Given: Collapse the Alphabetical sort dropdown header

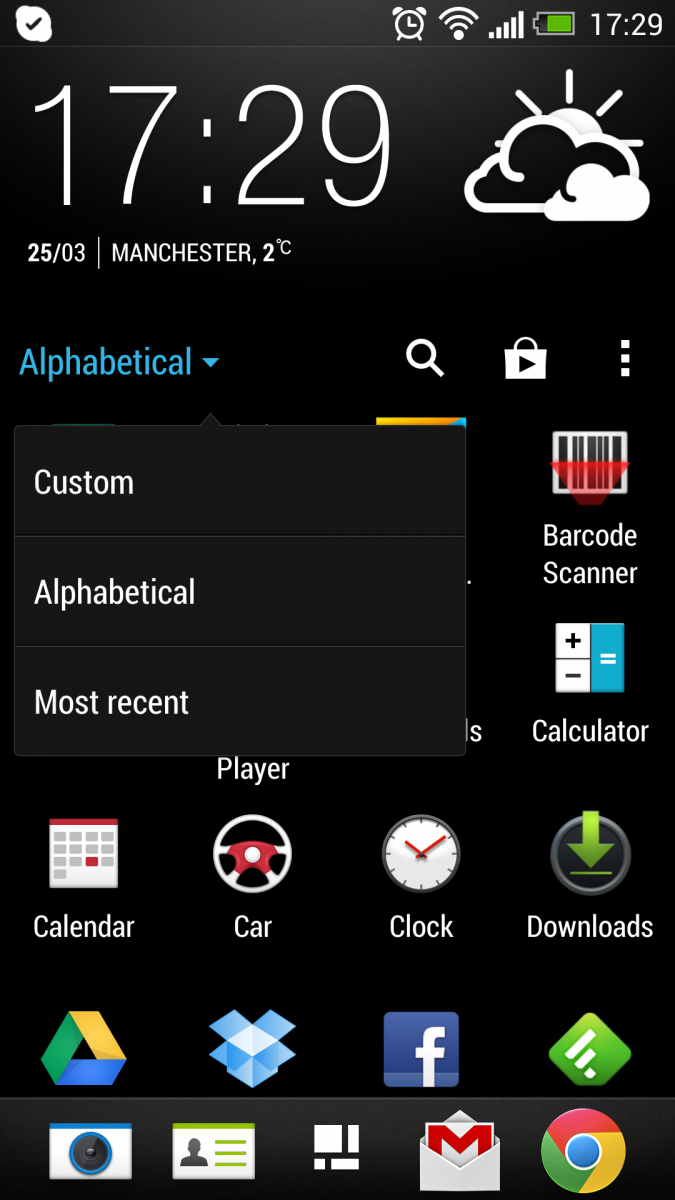Looking at the screenshot, I should [119, 362].
